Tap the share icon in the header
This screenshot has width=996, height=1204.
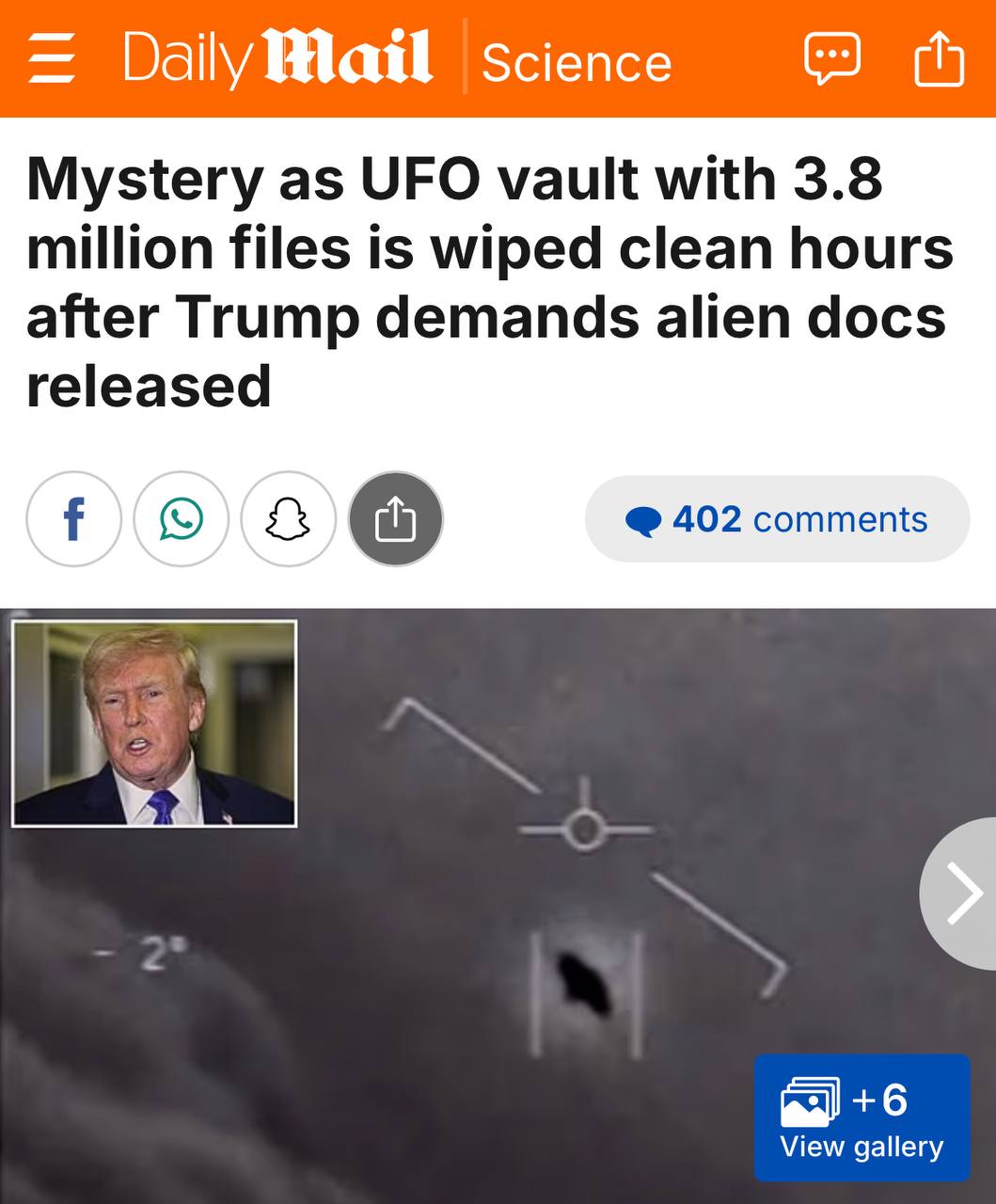(940, 58)
